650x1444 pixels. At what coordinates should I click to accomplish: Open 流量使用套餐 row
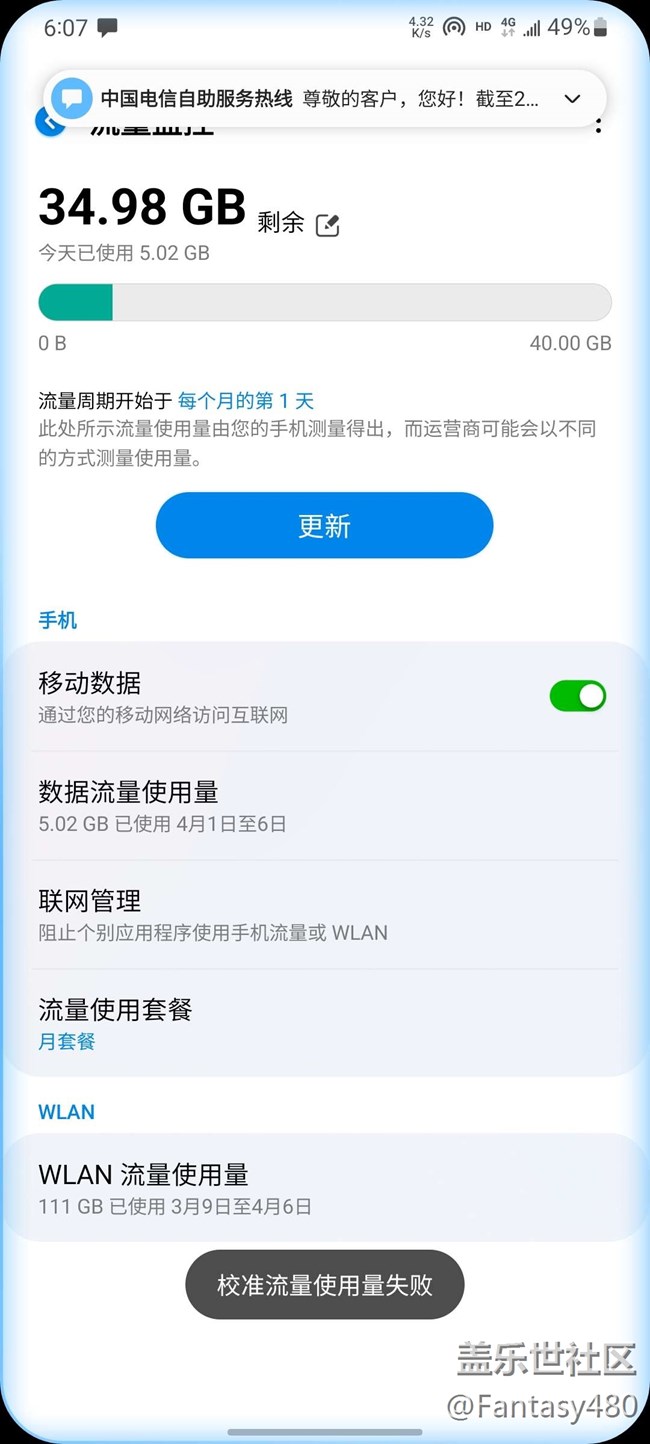pos(324,1023)
